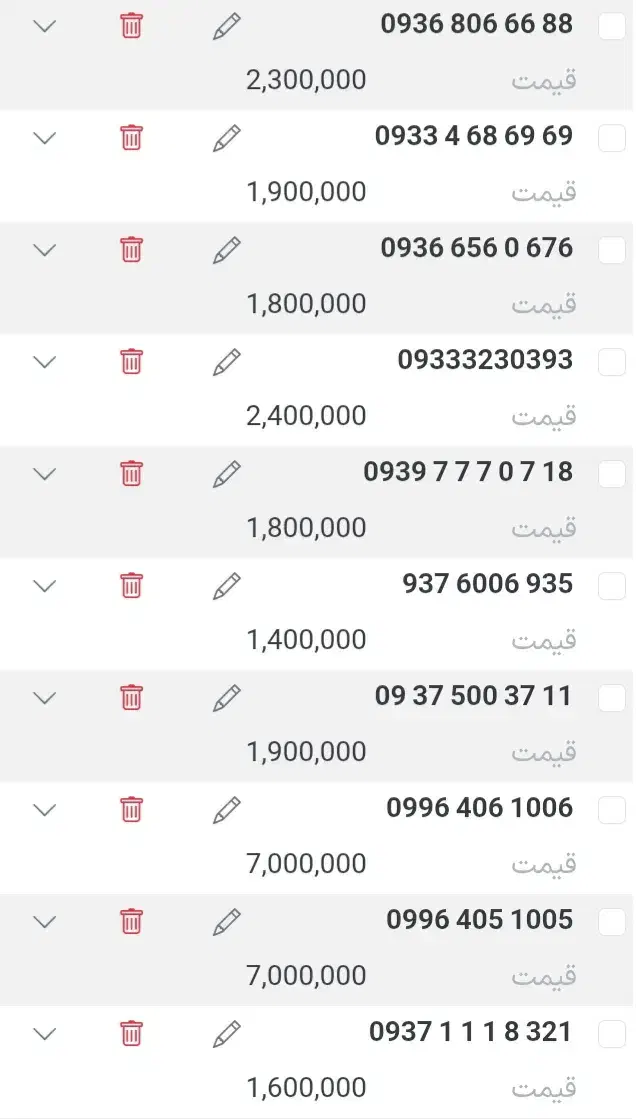Expand the row for 0937 1 1 1 8 321

point(45,1034)
